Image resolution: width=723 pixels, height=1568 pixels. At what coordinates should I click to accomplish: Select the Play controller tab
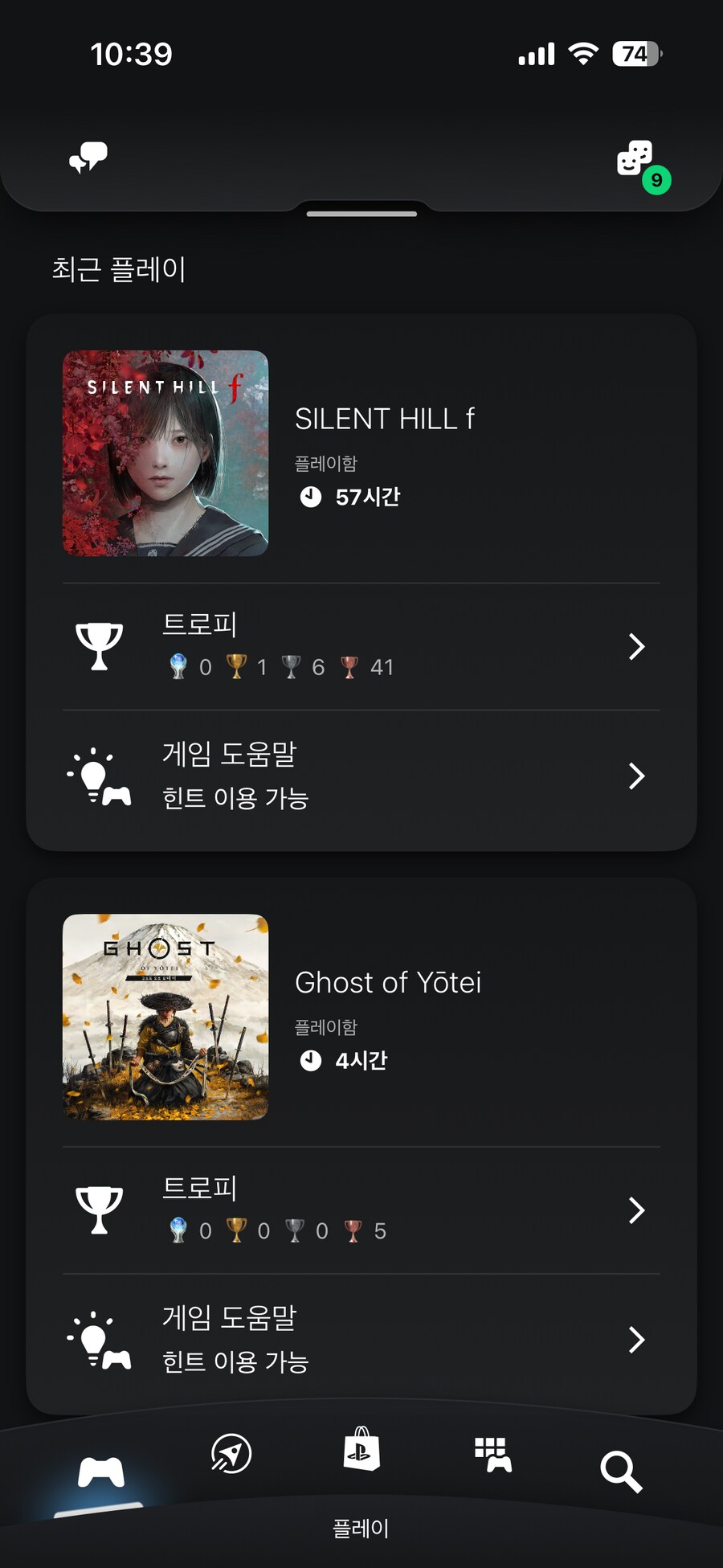101,1472
